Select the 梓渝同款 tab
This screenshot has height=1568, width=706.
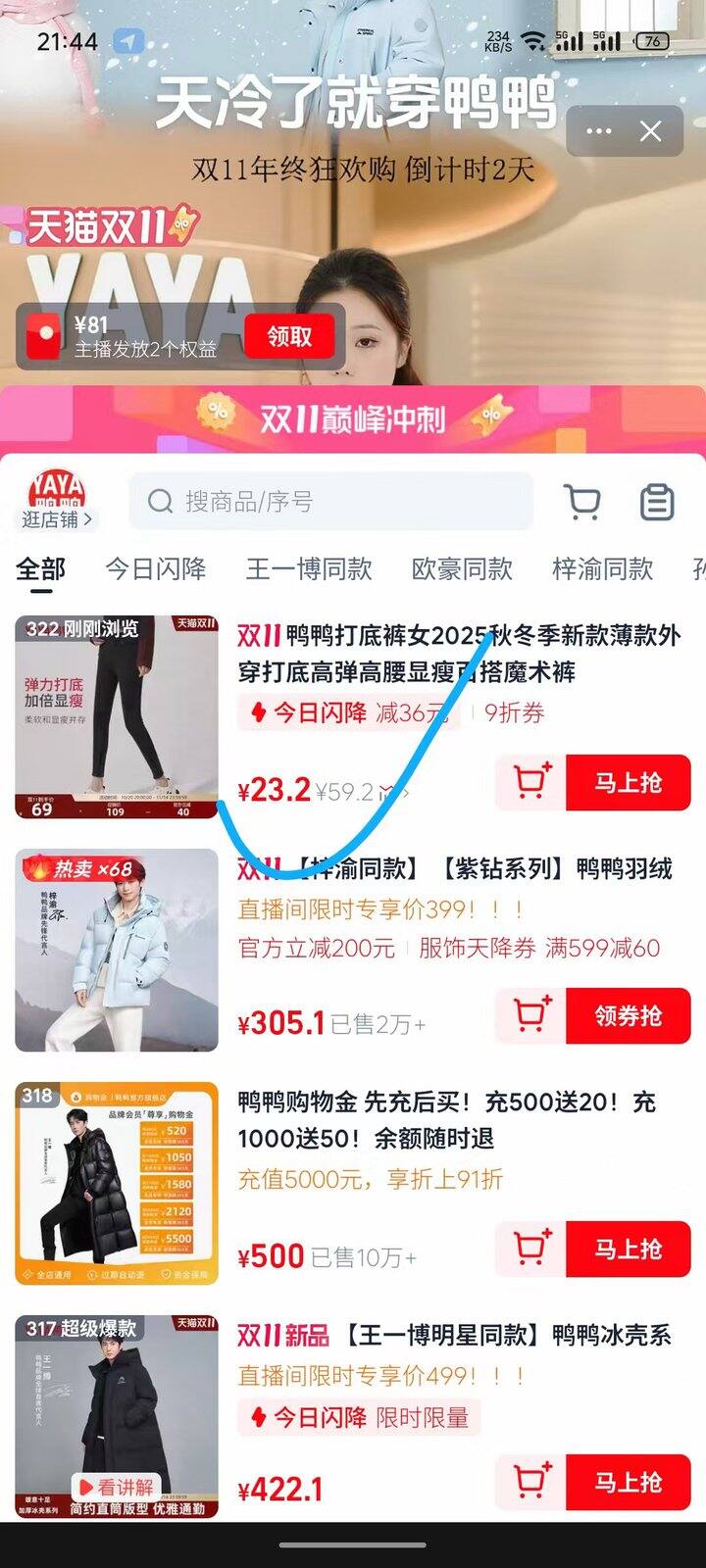pos(602,568)
